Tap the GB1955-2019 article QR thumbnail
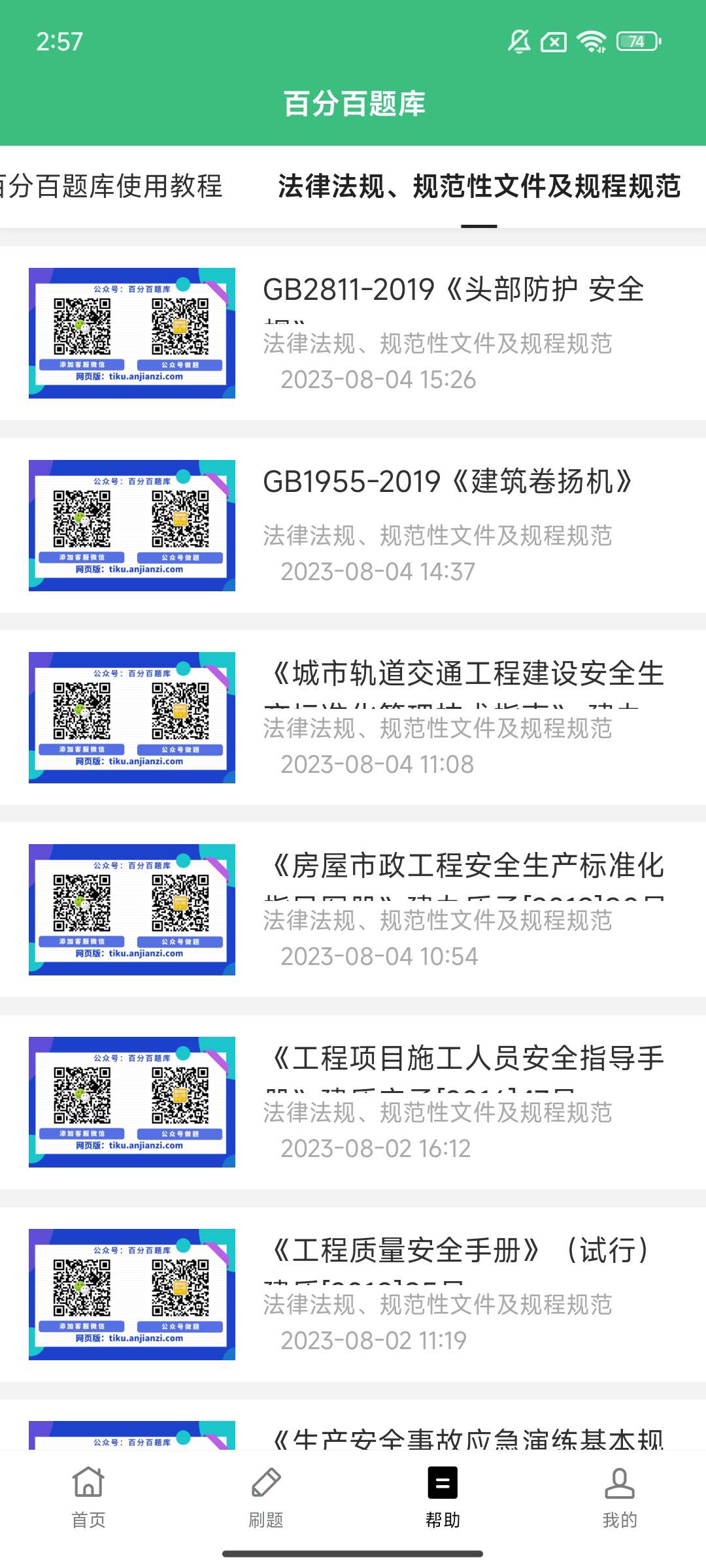The height and width of the screenshot is (1568, 706). point(131,523)
